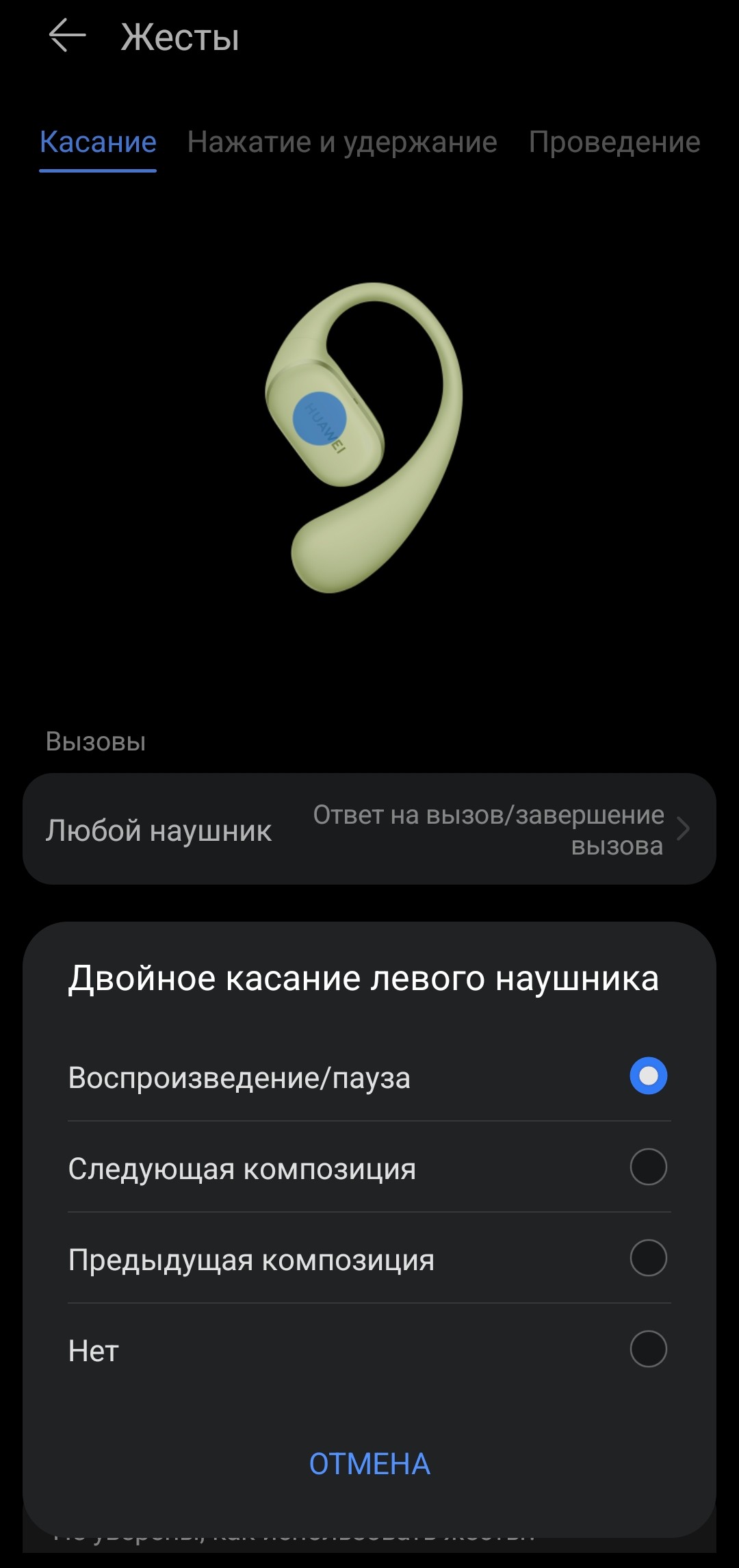Open the Проведение tab
The image size is (739, 1568).
(x=614, y=142)
